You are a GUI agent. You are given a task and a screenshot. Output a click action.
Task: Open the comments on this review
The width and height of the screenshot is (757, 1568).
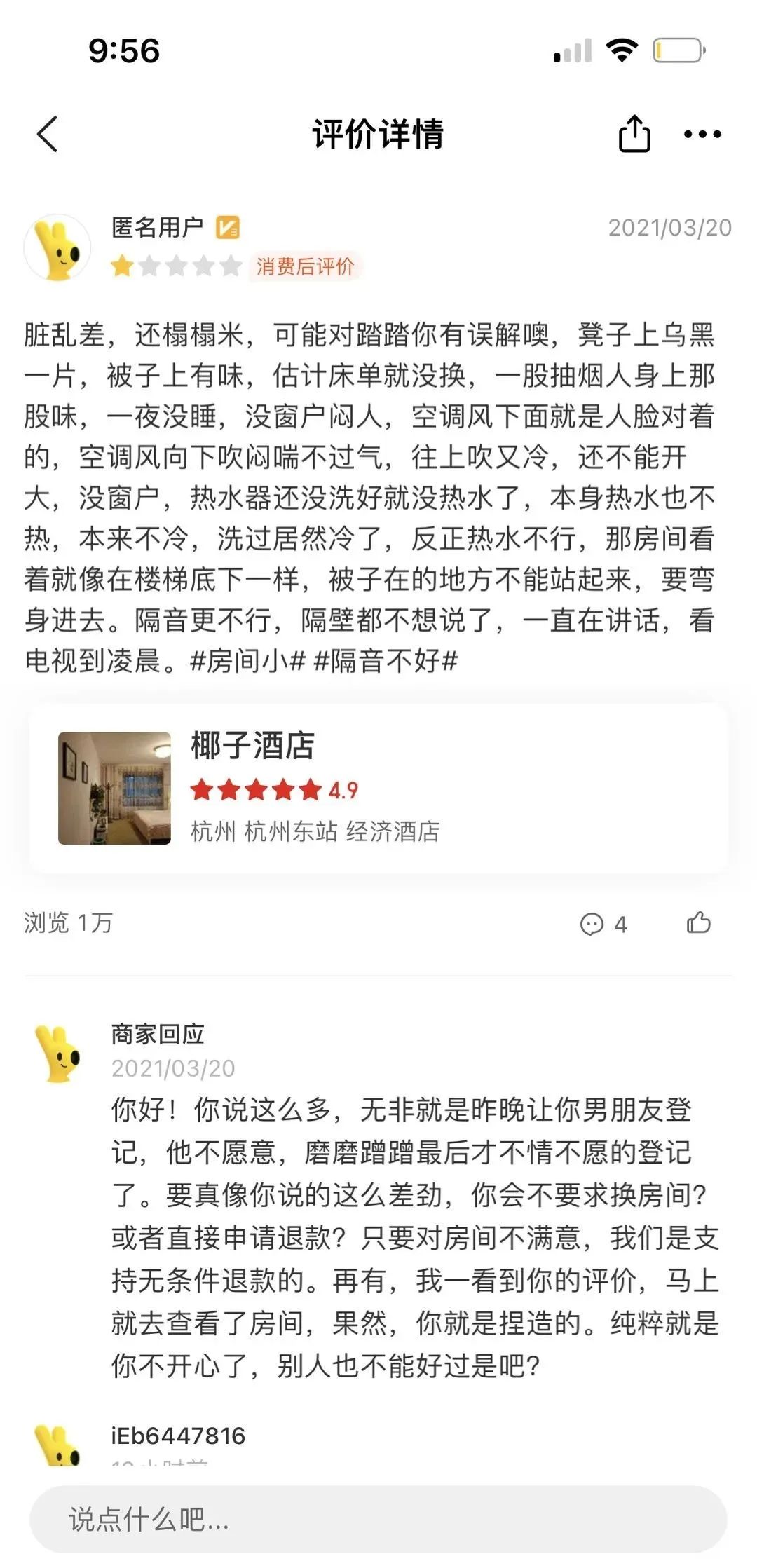603,924
